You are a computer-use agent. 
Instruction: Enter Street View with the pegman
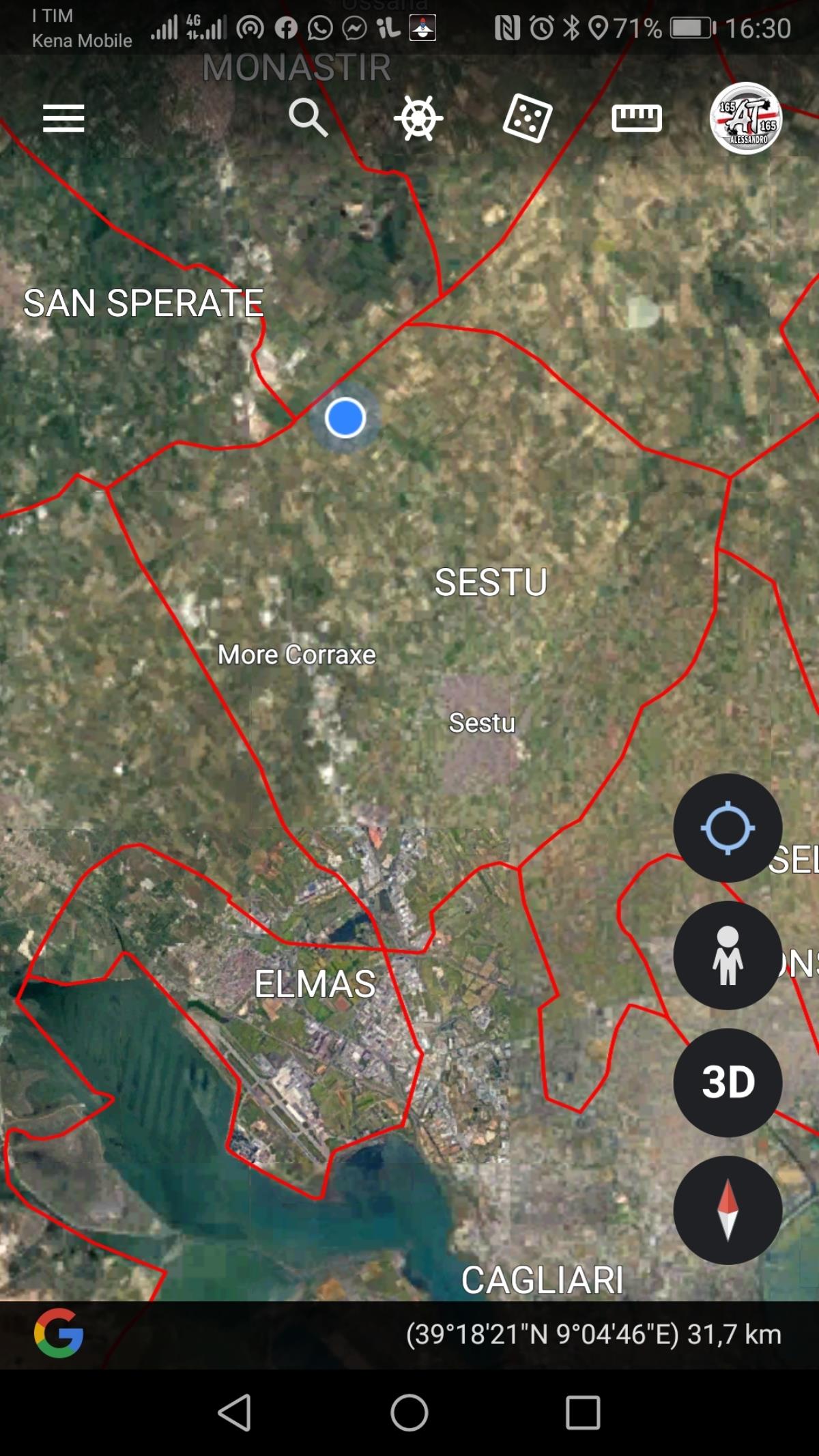pyautogui.click(x=728, y=955)
